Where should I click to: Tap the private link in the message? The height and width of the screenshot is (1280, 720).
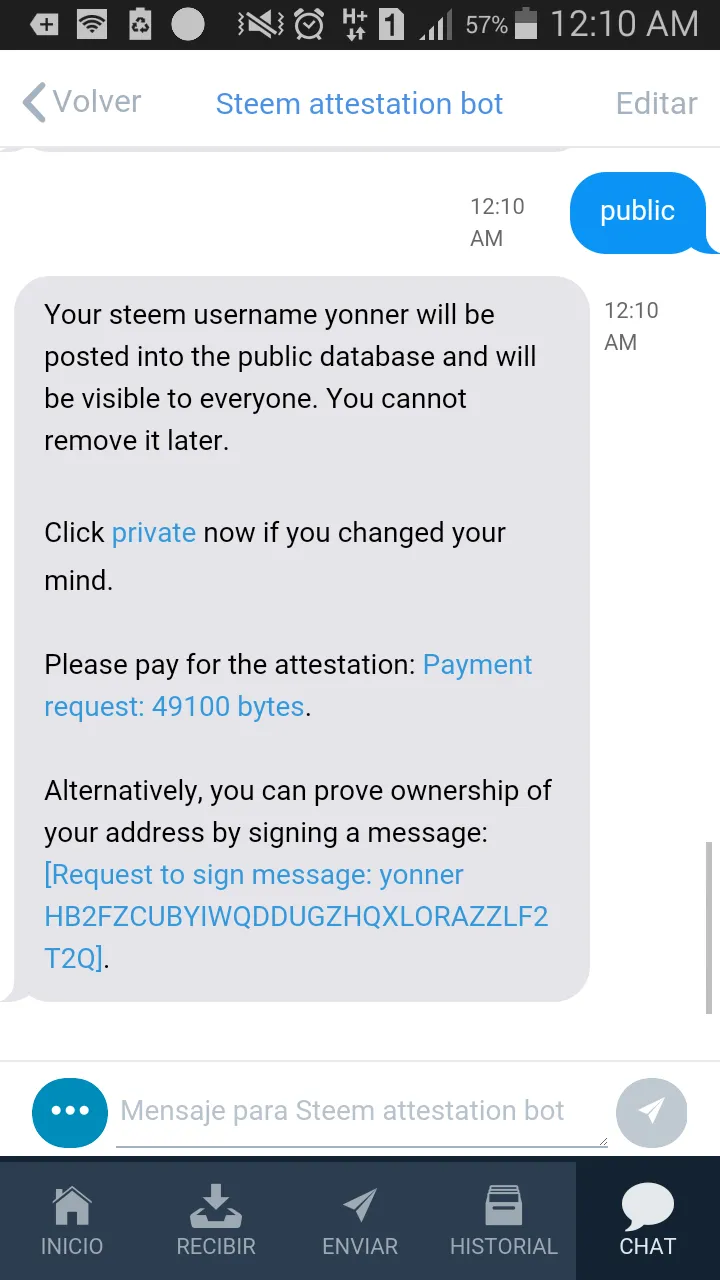(153, 532)
